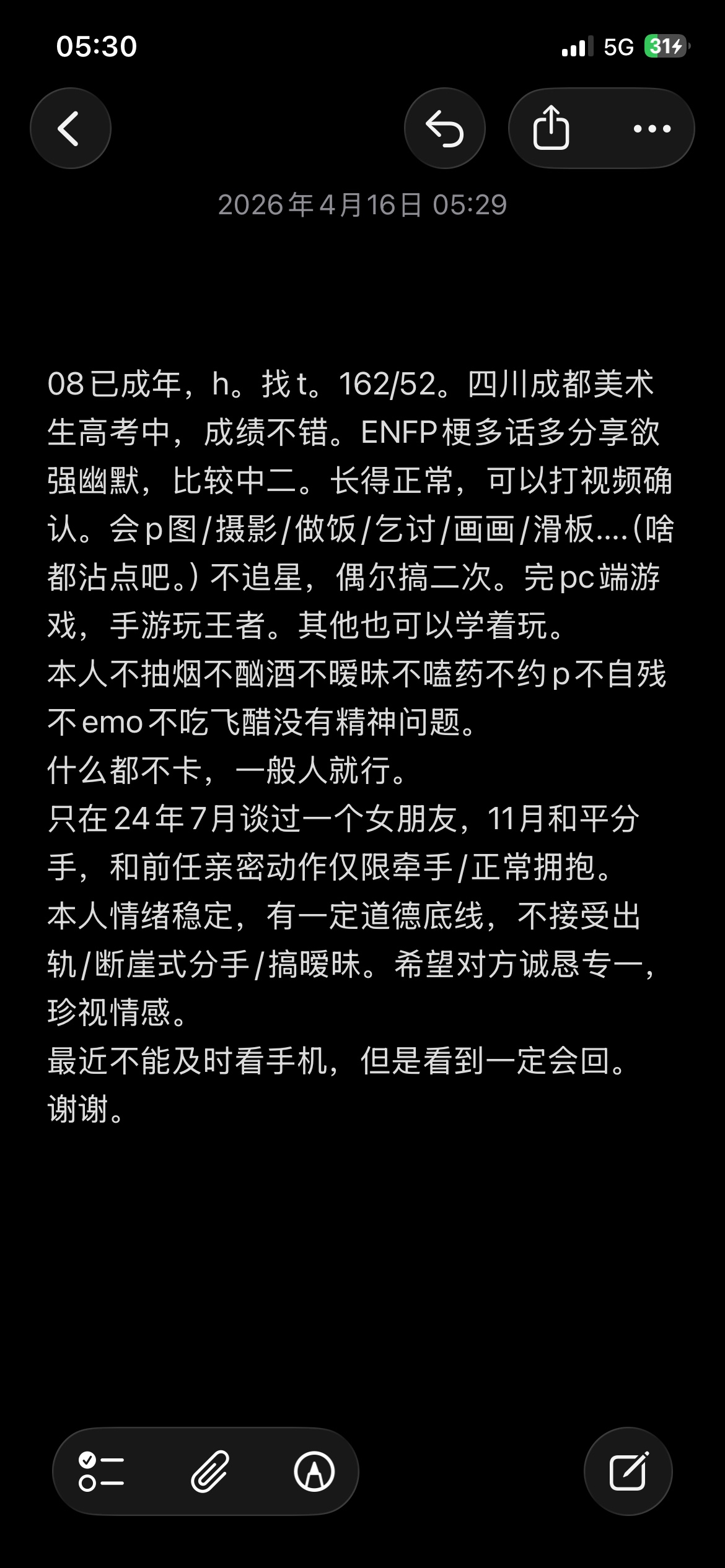Share this note
Image resolution: width=725 pixels, height=1568 pixels.
(x=551, y=128)
